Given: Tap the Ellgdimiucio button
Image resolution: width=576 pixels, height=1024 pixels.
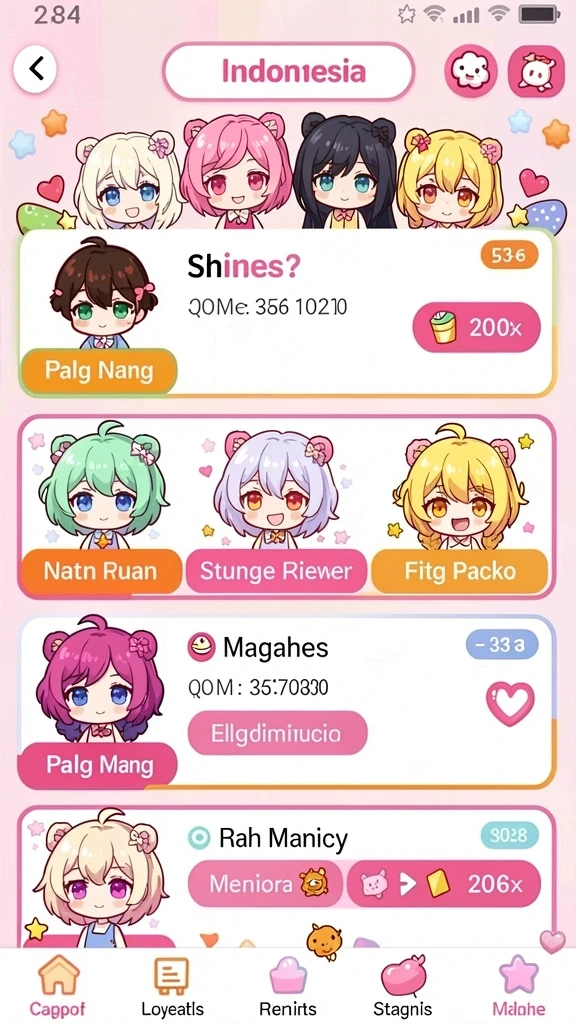Looking at the screenshot, I should [x=278, y=733].
